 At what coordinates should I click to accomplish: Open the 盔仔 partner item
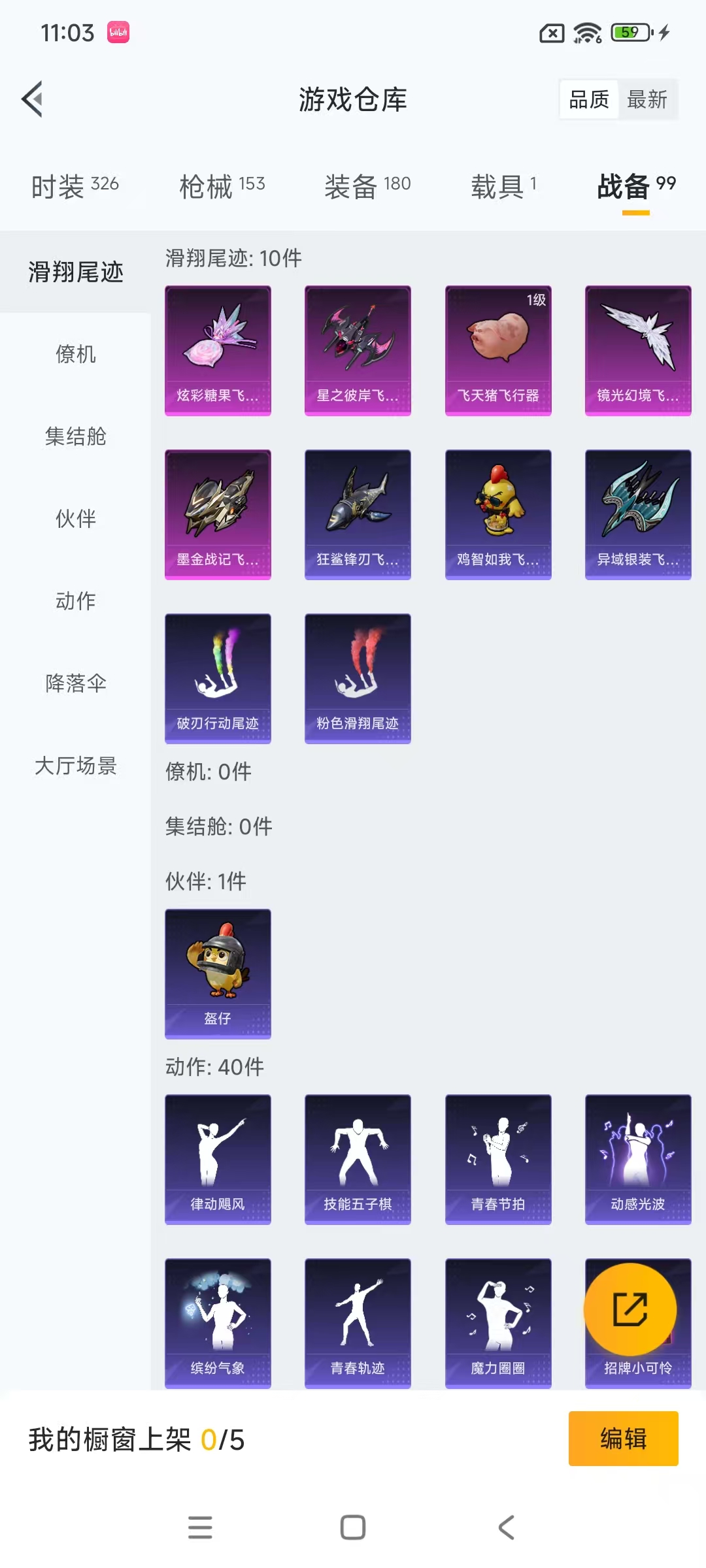(218, 973)
